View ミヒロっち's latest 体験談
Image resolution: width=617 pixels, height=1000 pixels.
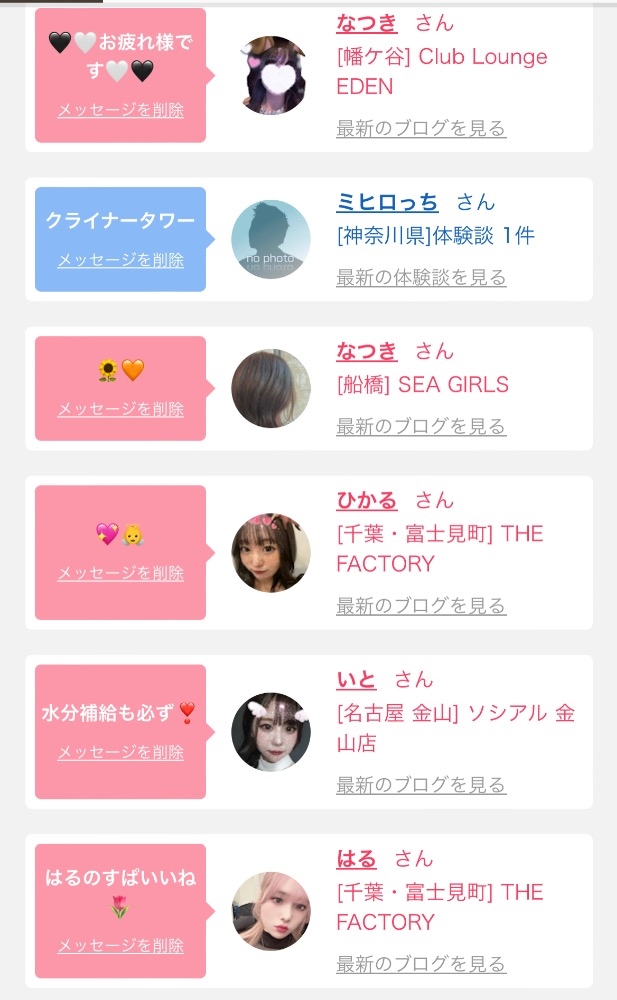[x=421, y=277]
